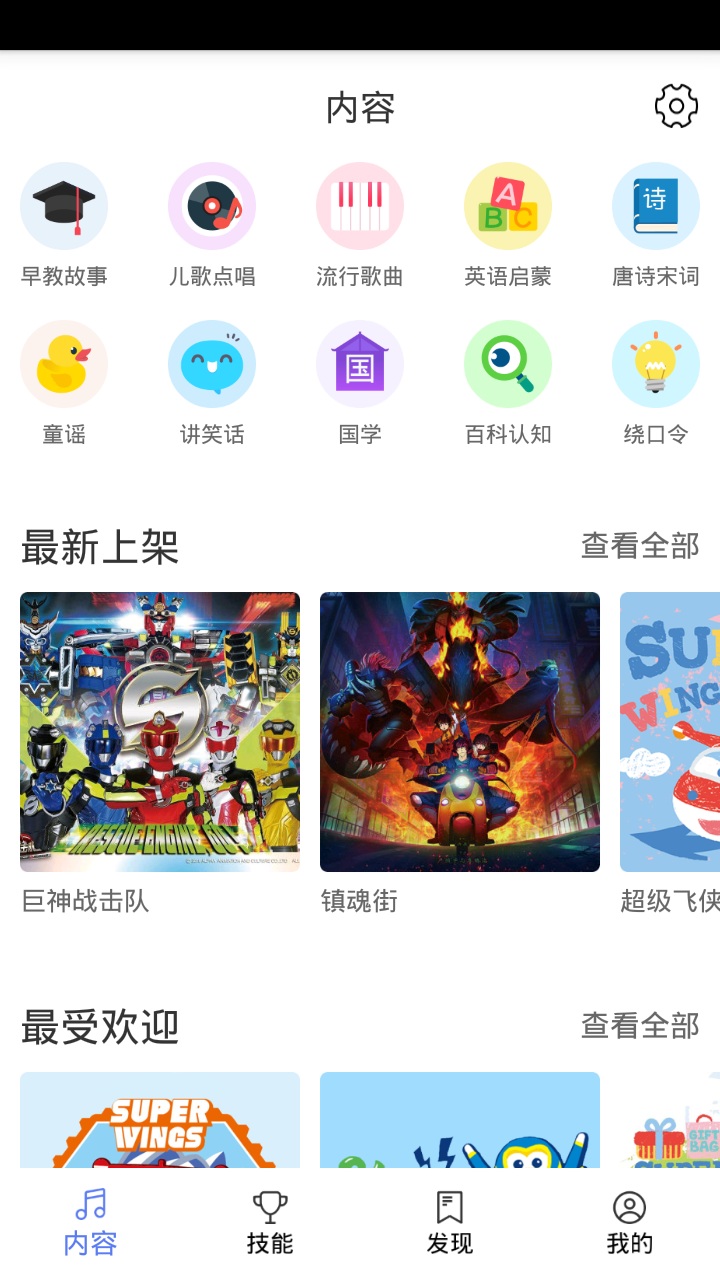Select the 内容 tab
Screen dimensions: 720x1280
tap(91, 1222)
